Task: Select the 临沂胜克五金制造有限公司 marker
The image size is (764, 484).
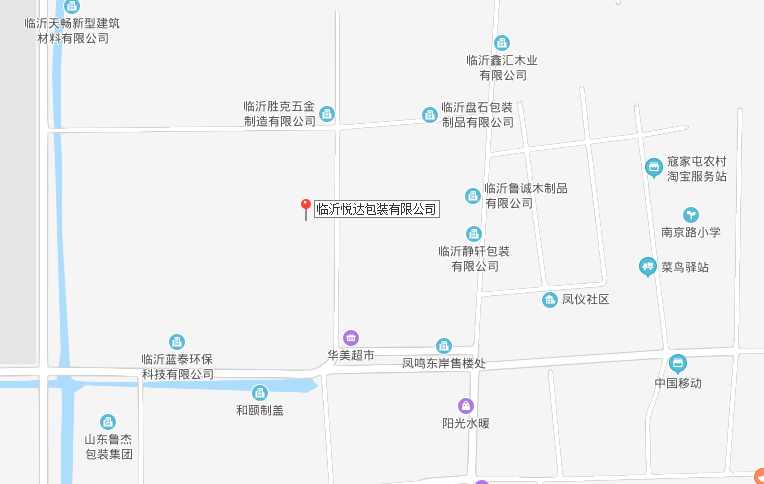Action: pyautogui.click(x=327, y=114)
